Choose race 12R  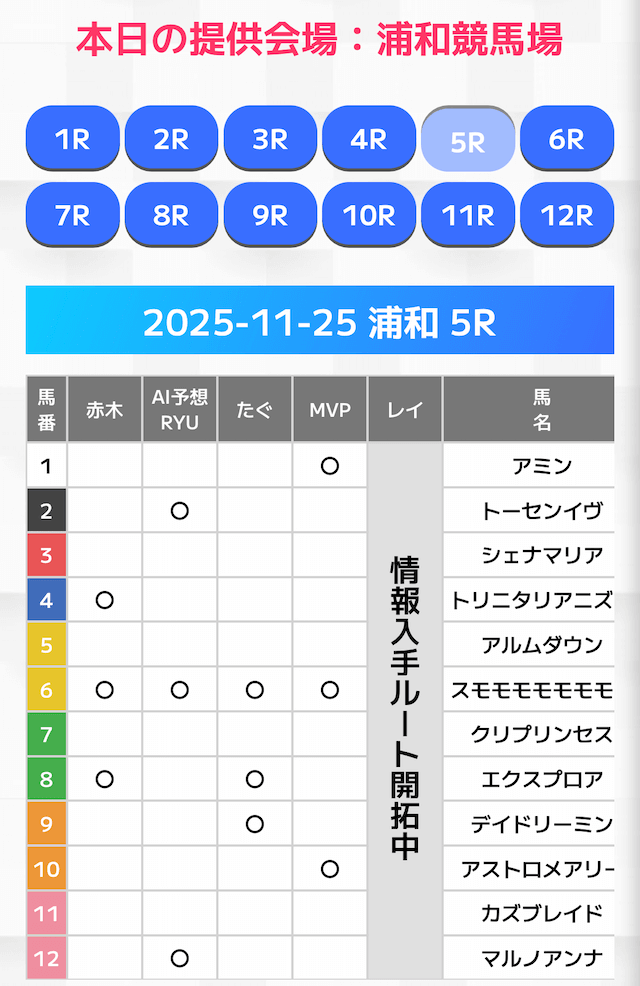click(x=567, y=214)
